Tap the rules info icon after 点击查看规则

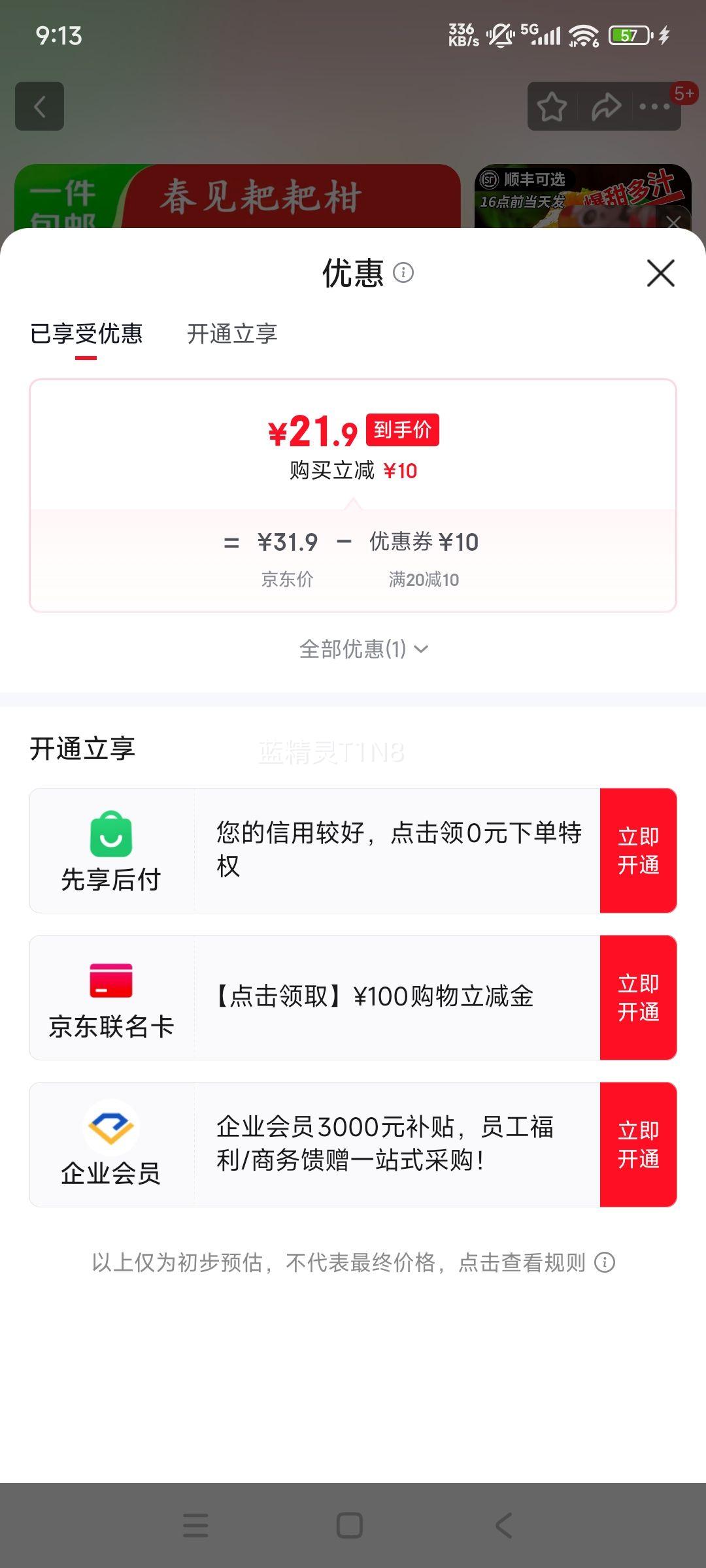tap(604, 1262)
